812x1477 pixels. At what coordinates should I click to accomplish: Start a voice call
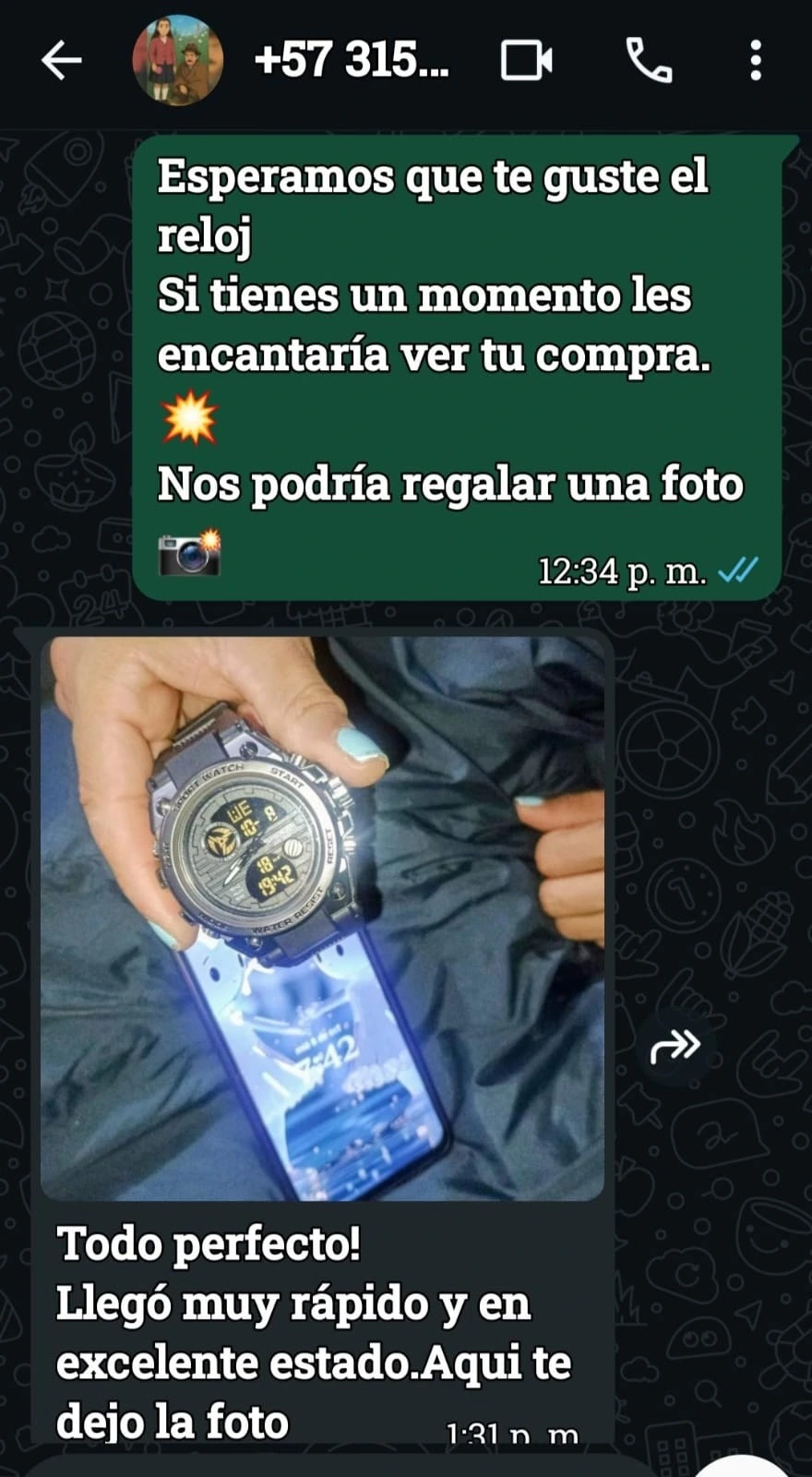pyautogui.click(x=649, y=61)
